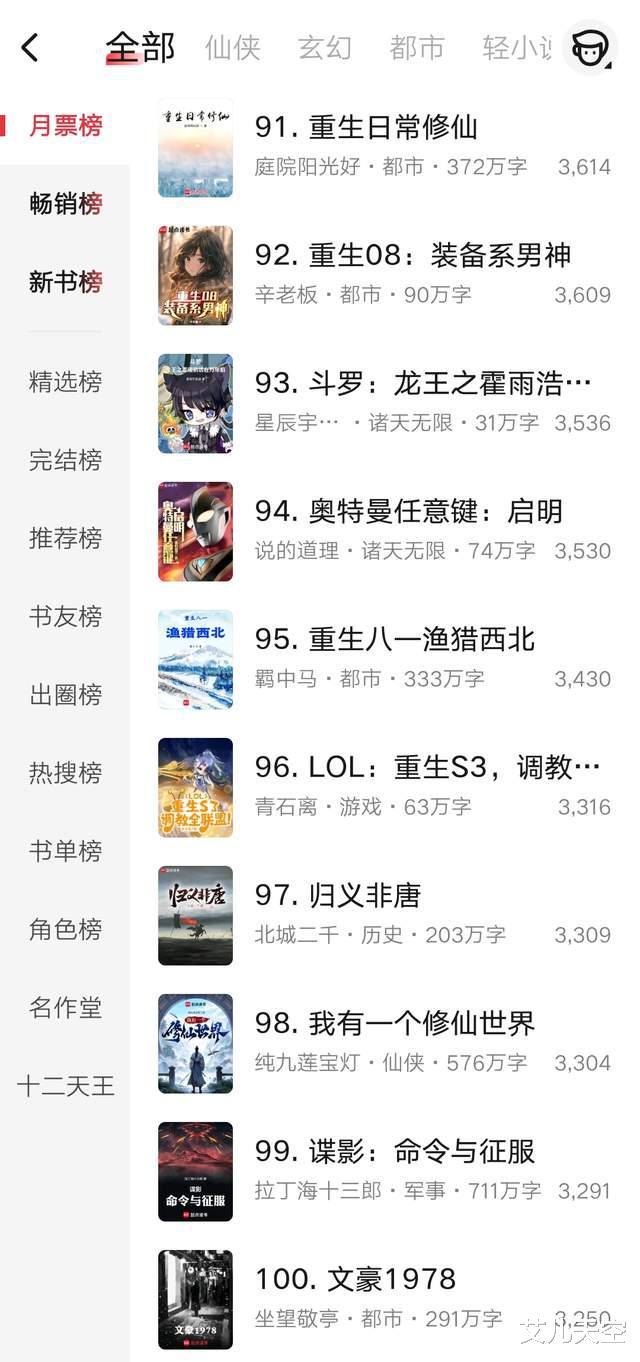Select the 都市 category tab

tap(417, 47)
